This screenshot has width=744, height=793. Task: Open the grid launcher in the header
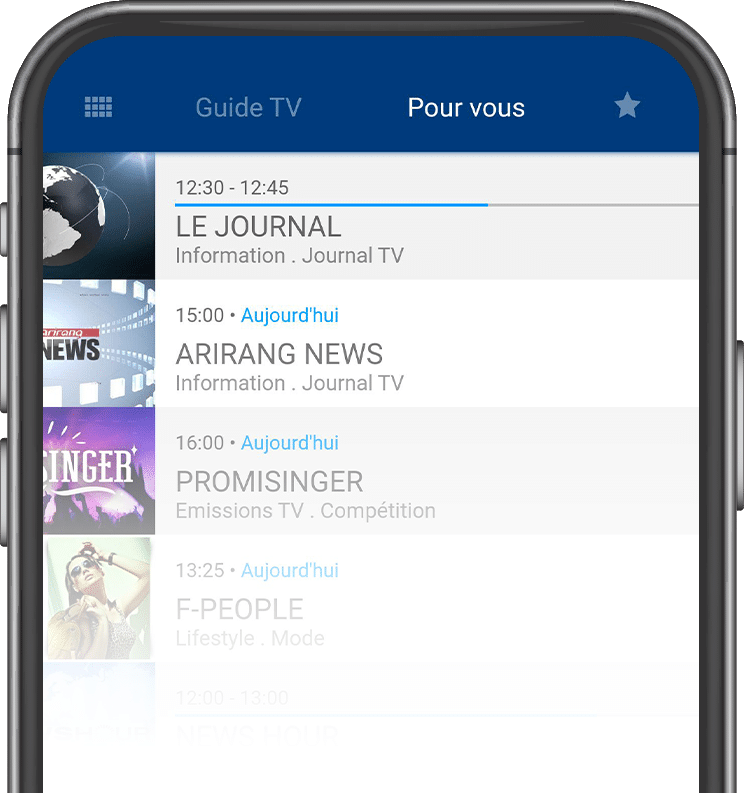pyautogui.click(x=98, y=107)
